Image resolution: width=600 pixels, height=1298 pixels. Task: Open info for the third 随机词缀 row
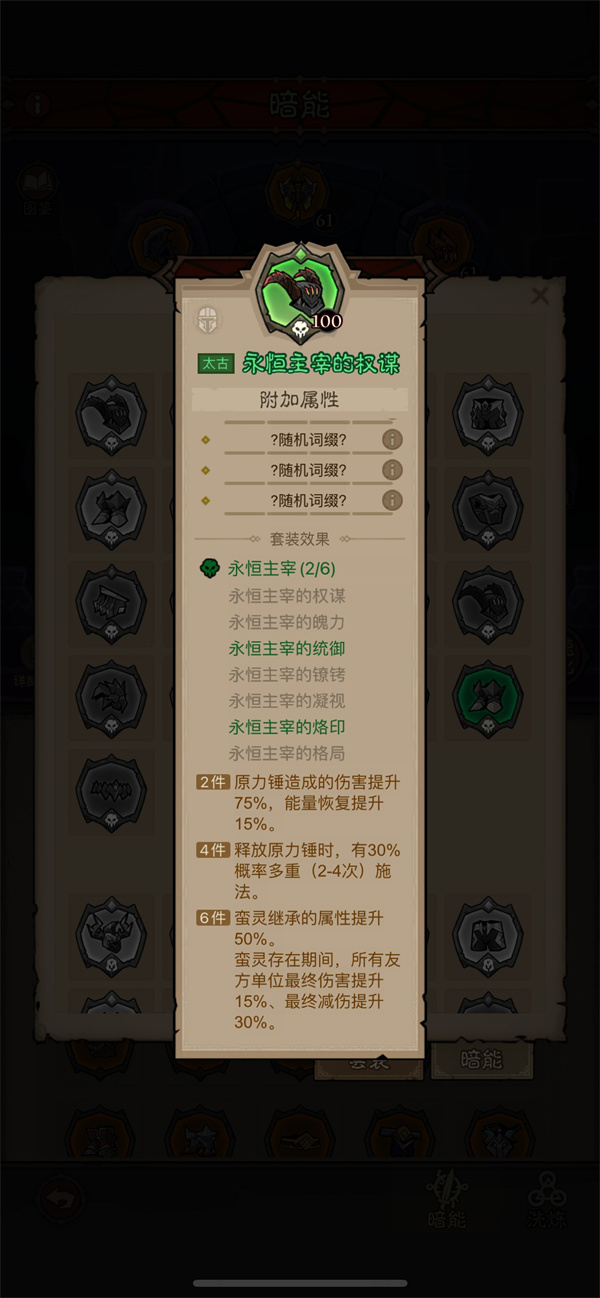[x=394, y=500]
